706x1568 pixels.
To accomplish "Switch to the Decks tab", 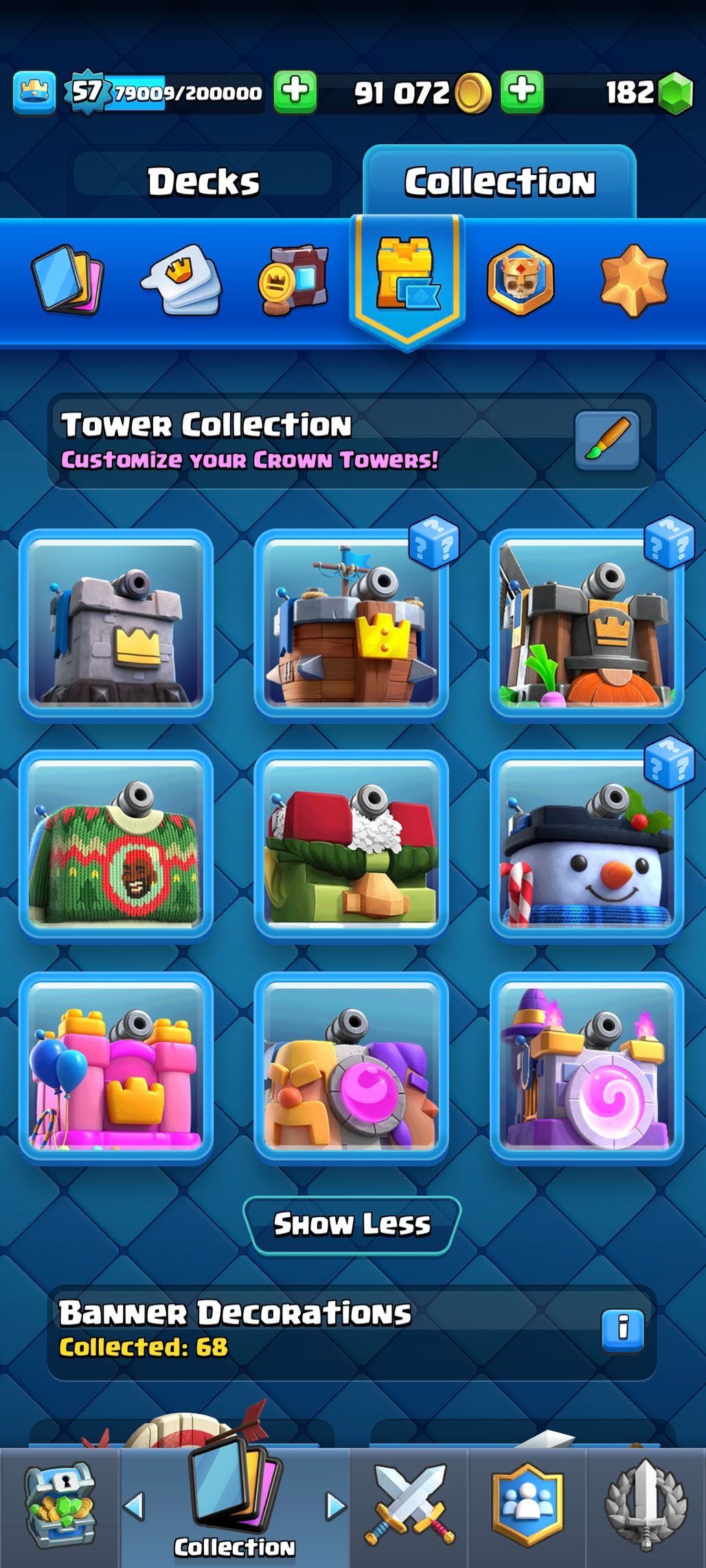I will click(x=203, y=182).
